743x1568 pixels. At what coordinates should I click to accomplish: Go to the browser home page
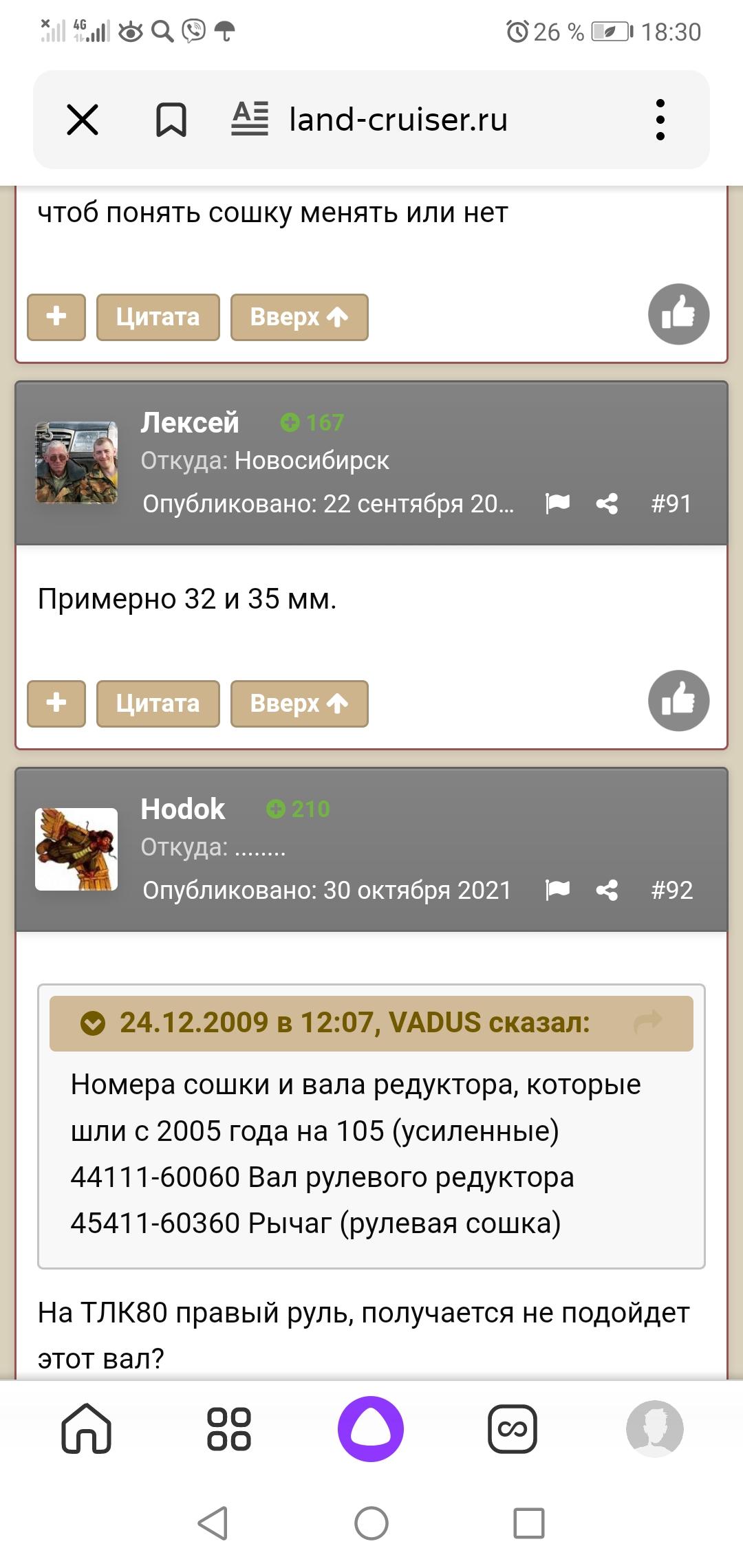point(86,1428)
